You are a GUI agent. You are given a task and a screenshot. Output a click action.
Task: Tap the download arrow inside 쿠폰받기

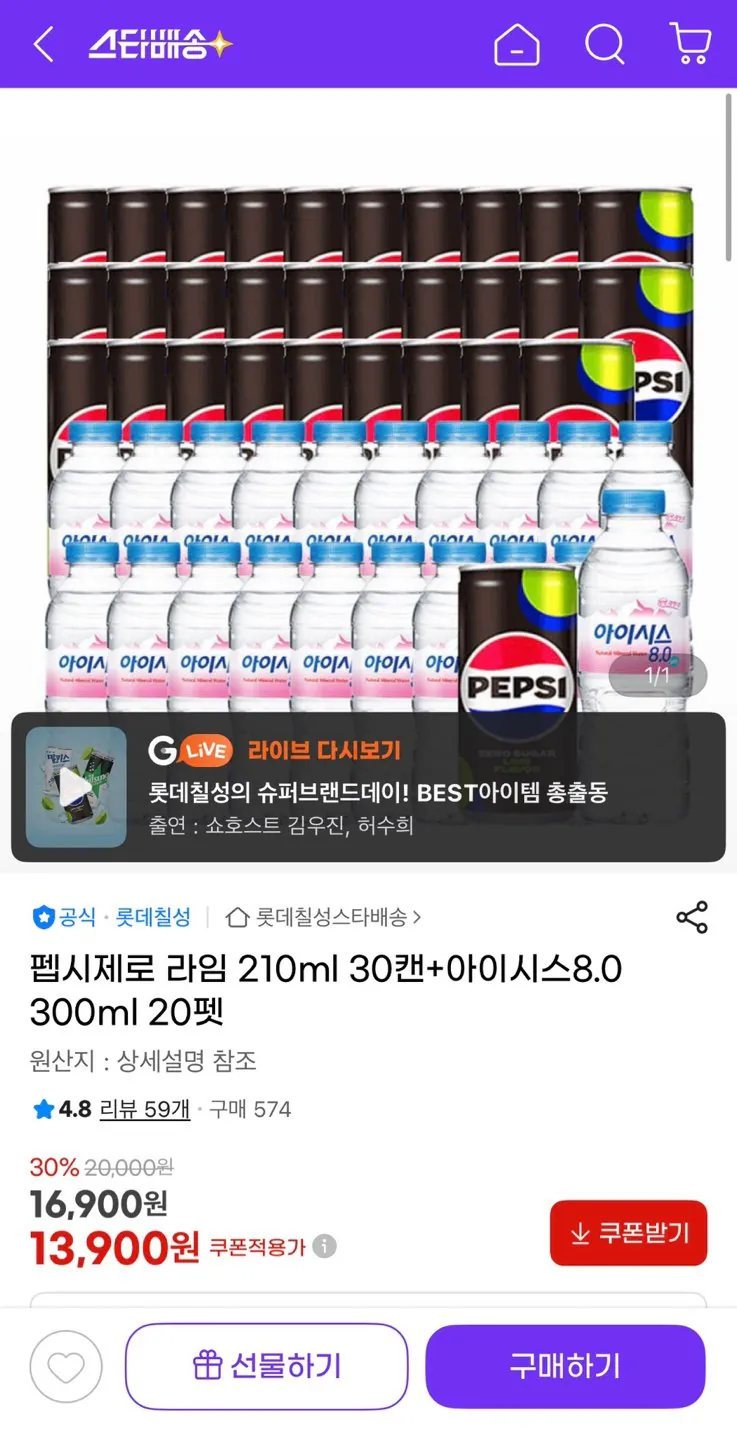pos(578,1233)
